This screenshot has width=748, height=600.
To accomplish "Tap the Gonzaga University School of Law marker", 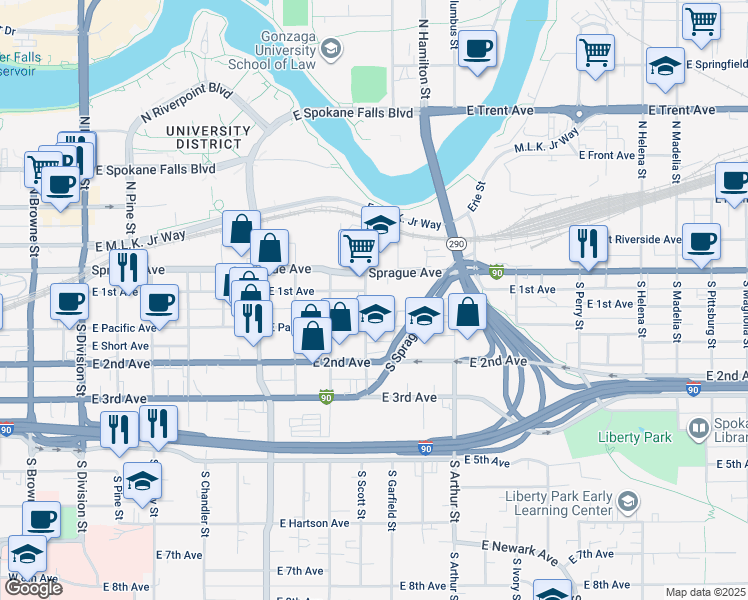I will 331,49.
